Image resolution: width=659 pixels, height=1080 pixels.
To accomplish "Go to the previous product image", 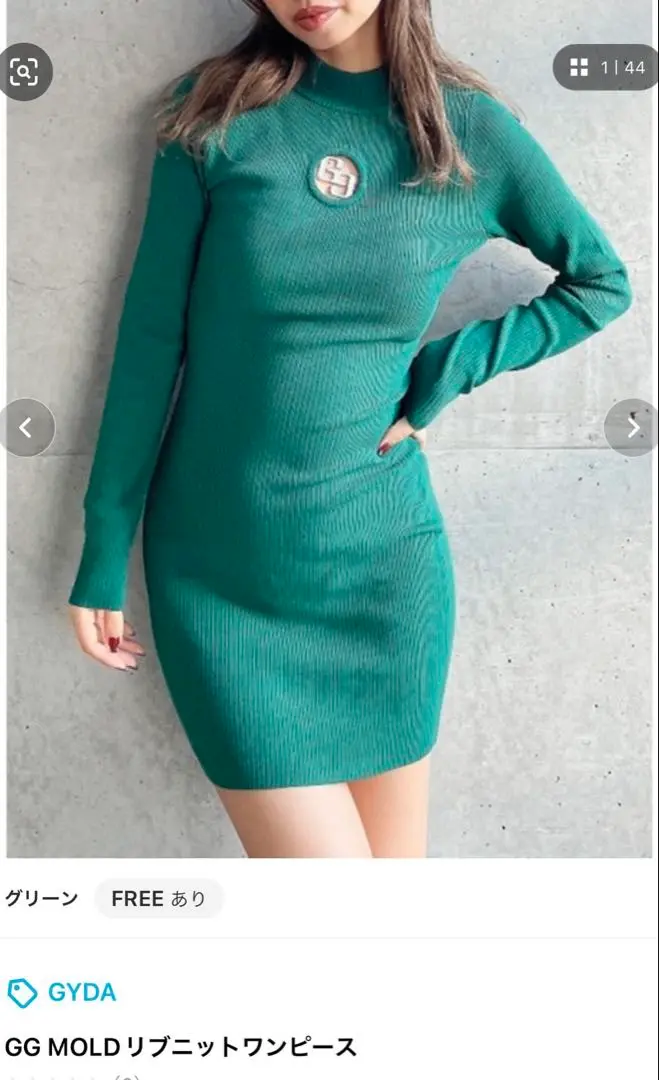I will (26, 428).
